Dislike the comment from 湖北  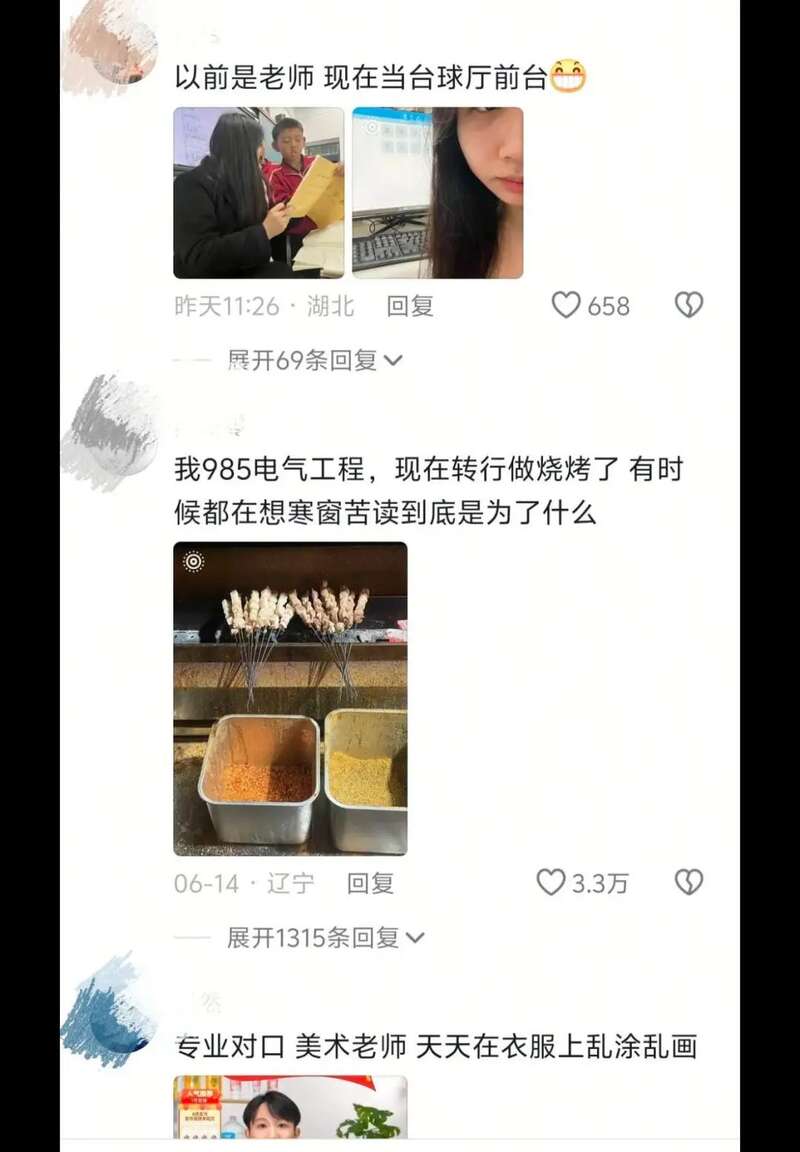click(x=688, y=305)
